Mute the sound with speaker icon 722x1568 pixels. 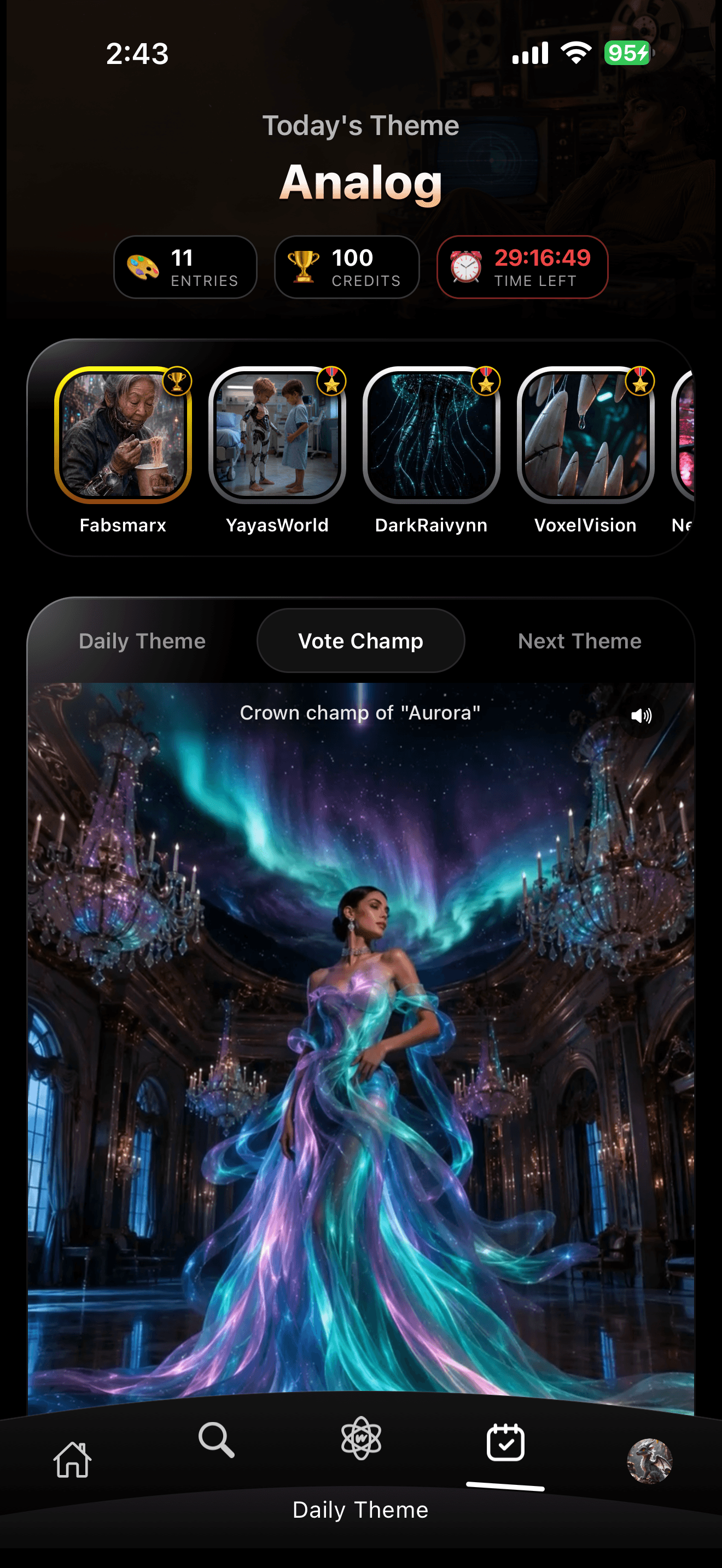tap(641, 715)
